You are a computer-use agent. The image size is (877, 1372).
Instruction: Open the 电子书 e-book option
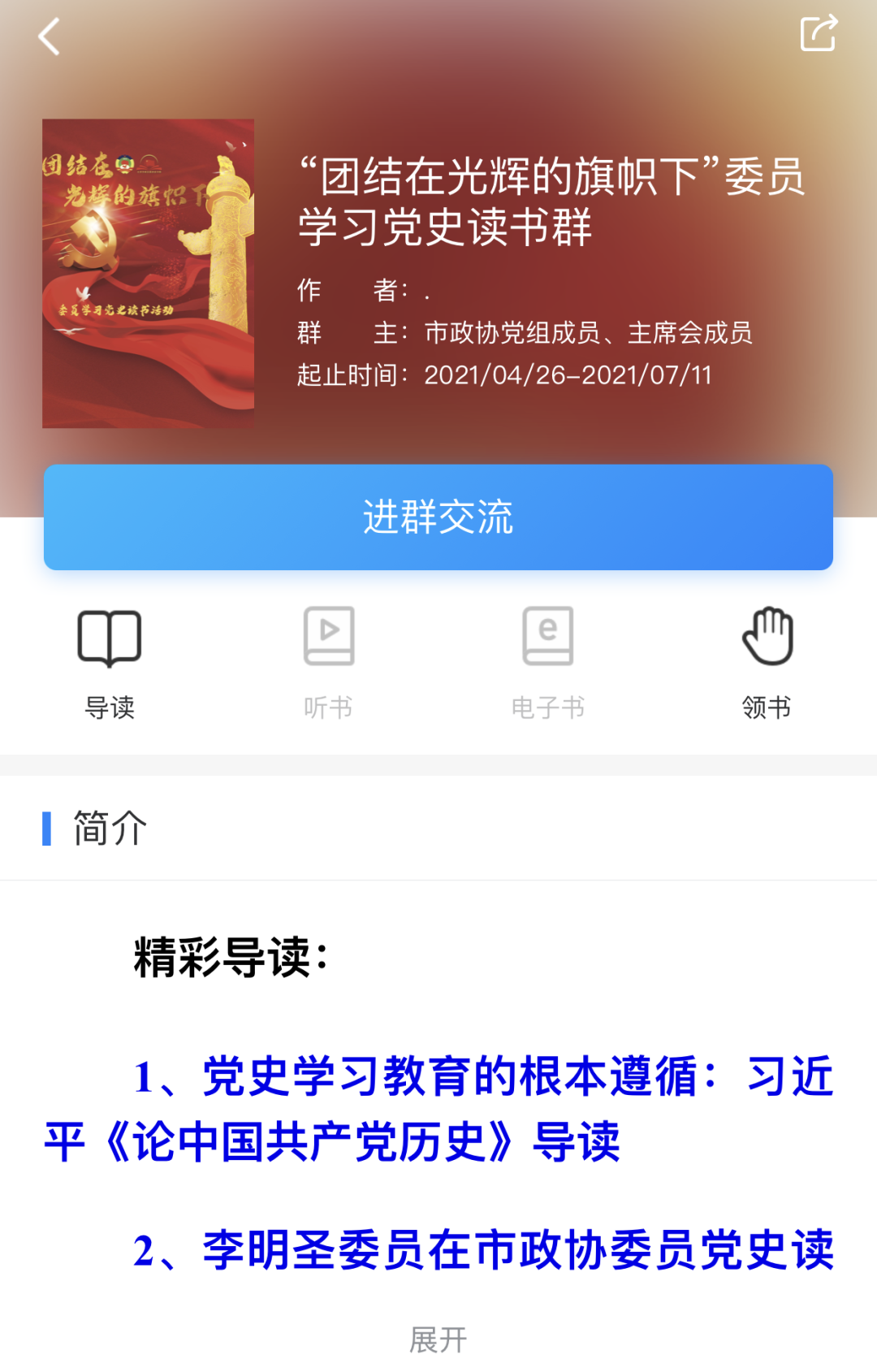coord(548,662)
